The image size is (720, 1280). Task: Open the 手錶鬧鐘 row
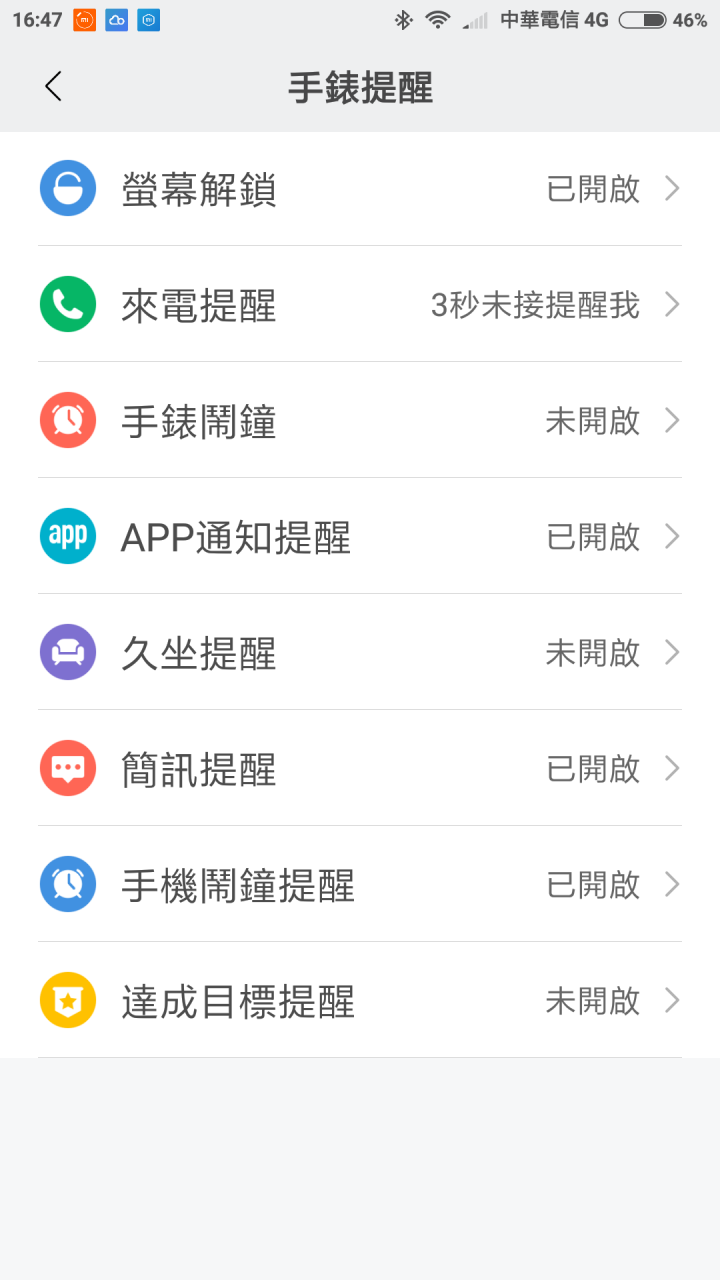360,421
